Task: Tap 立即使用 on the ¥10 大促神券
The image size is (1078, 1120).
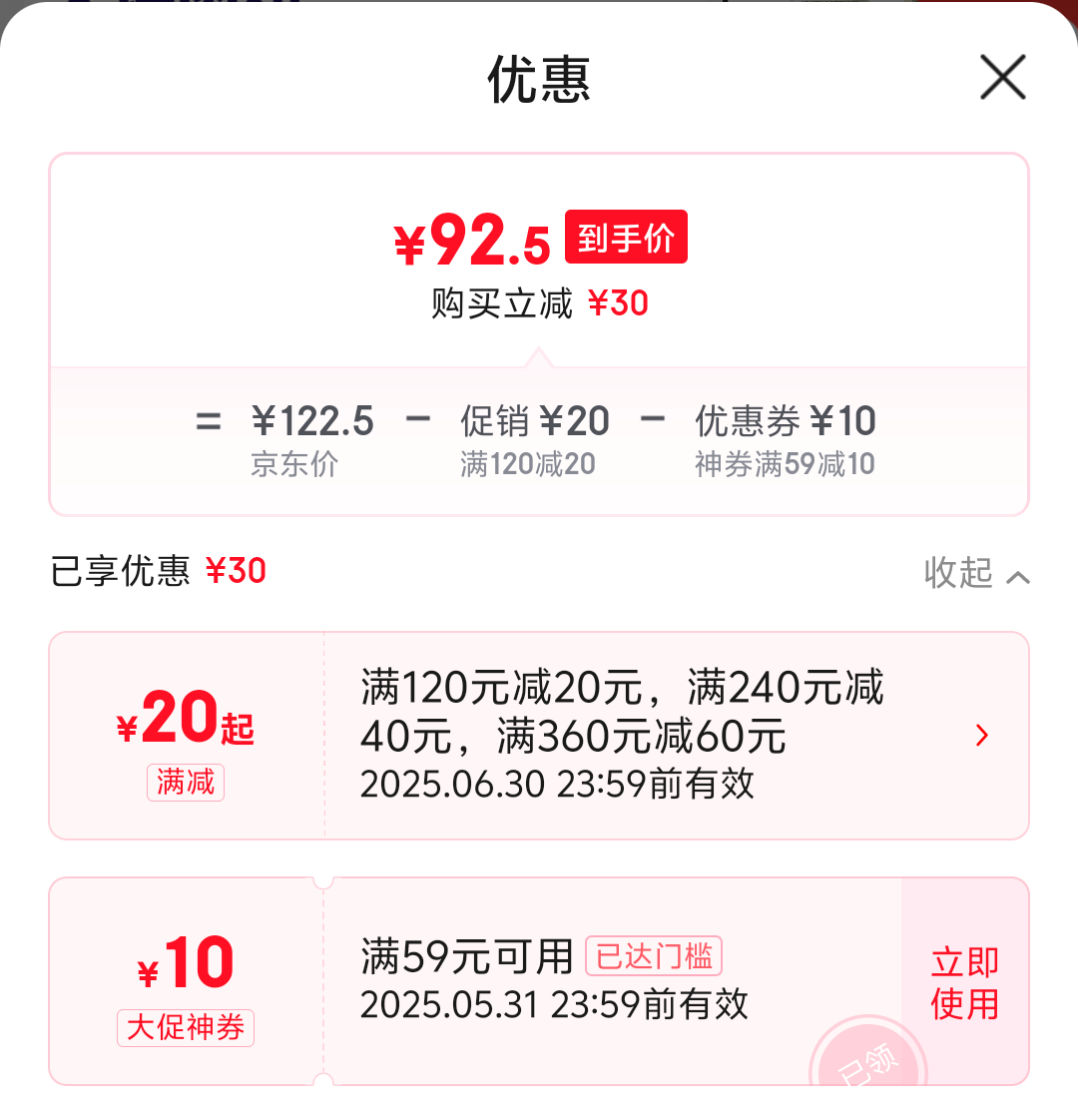Action: (964, 982)
